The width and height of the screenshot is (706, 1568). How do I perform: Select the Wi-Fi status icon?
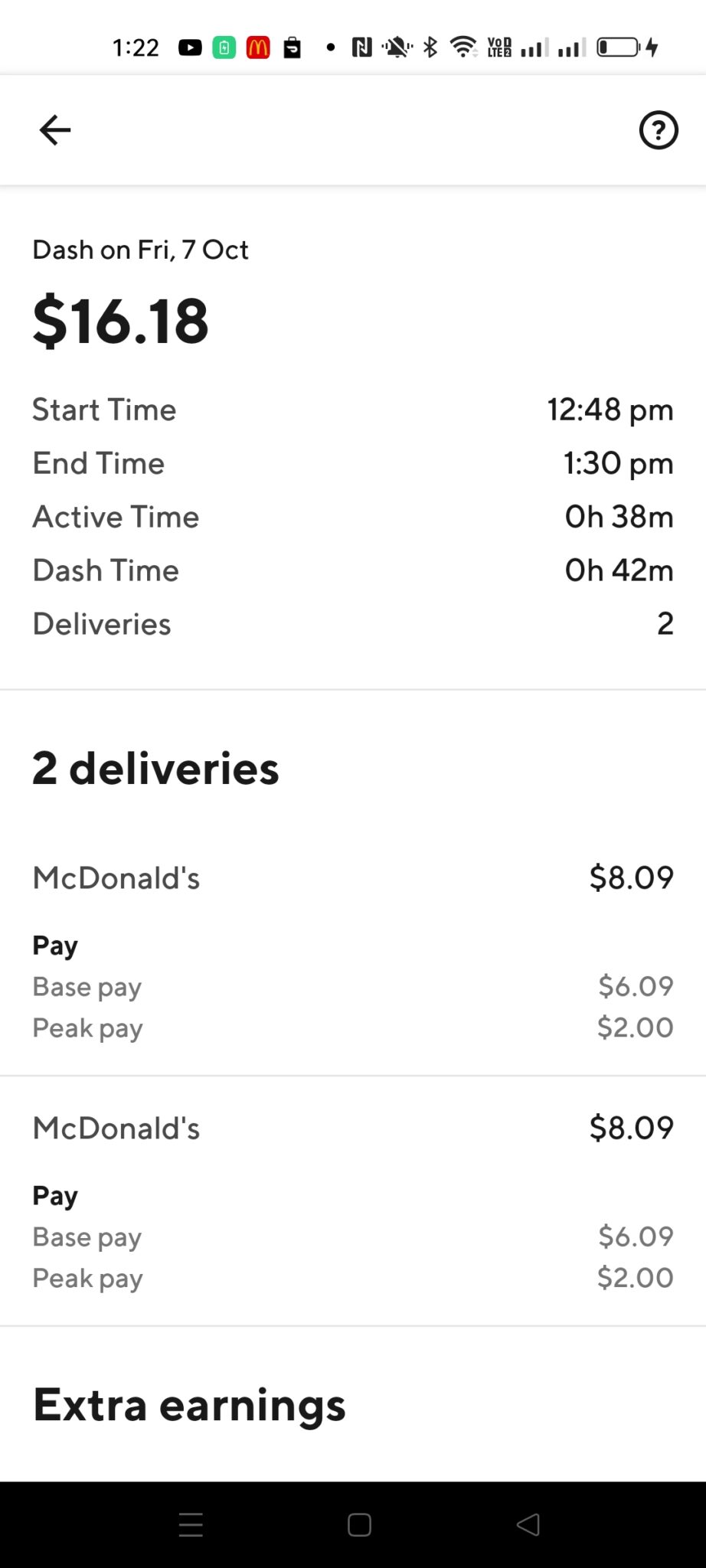[464, 47]
